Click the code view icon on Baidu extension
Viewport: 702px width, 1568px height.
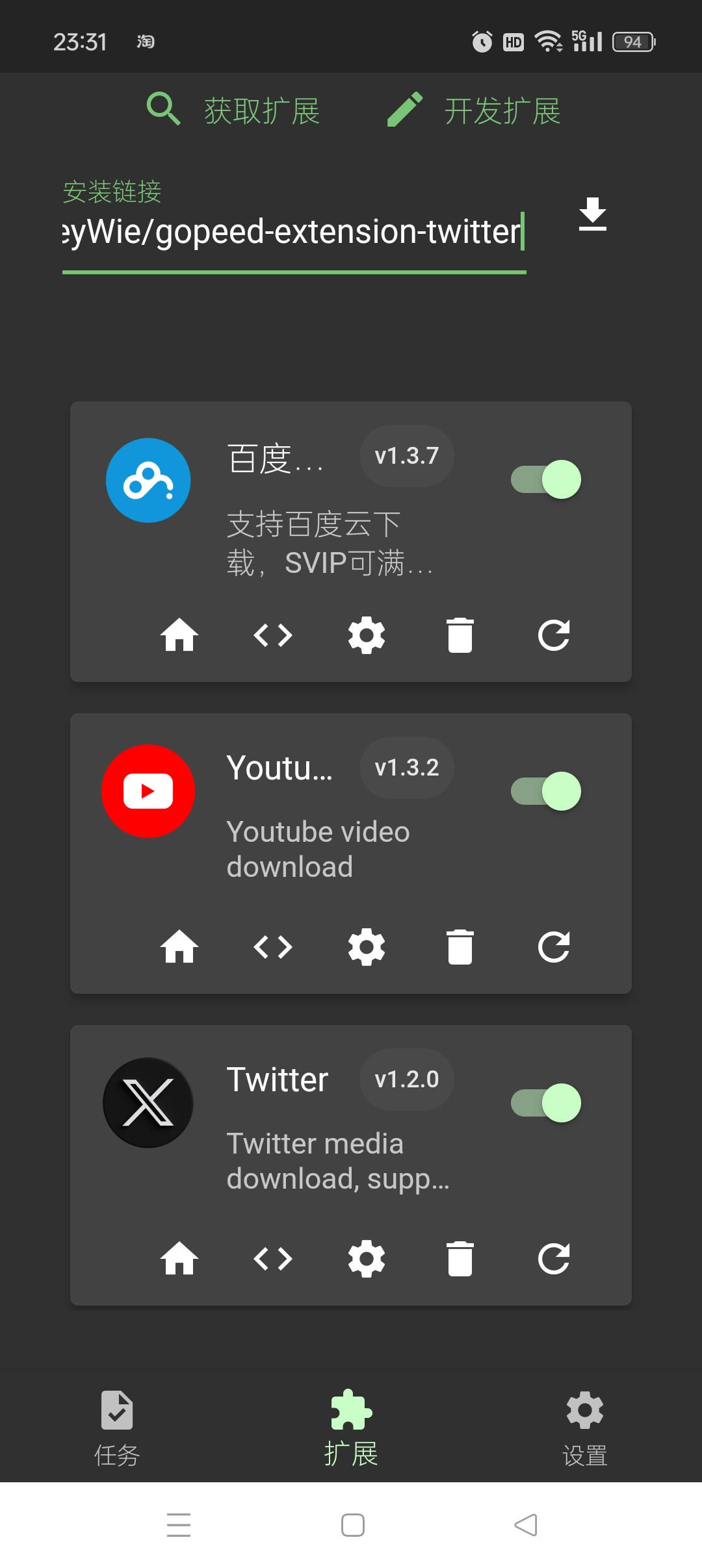click(273, 636)
